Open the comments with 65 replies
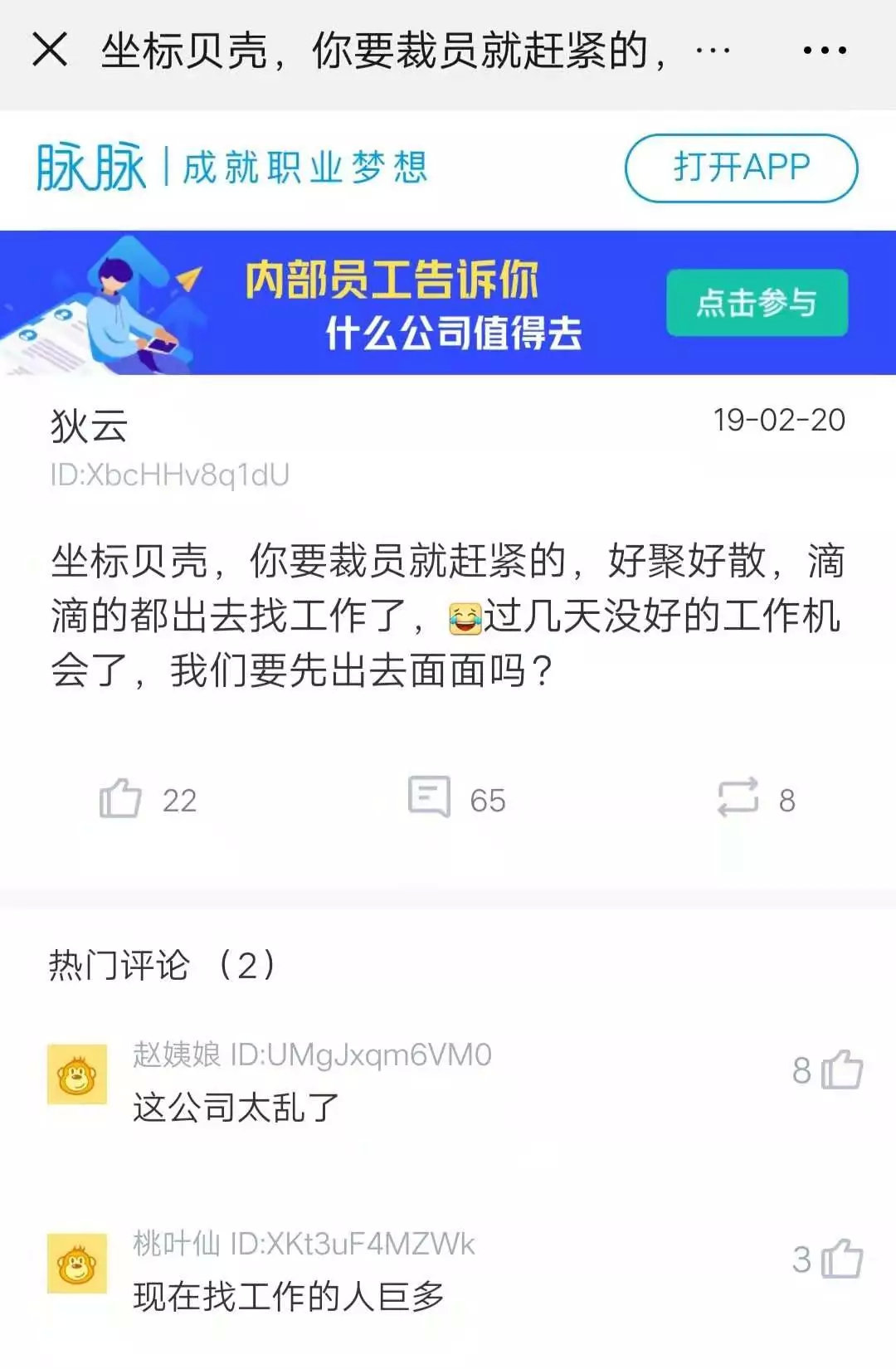Image resolution: width=896 pixels, height=1369 pixels. (x=430, y=797)
